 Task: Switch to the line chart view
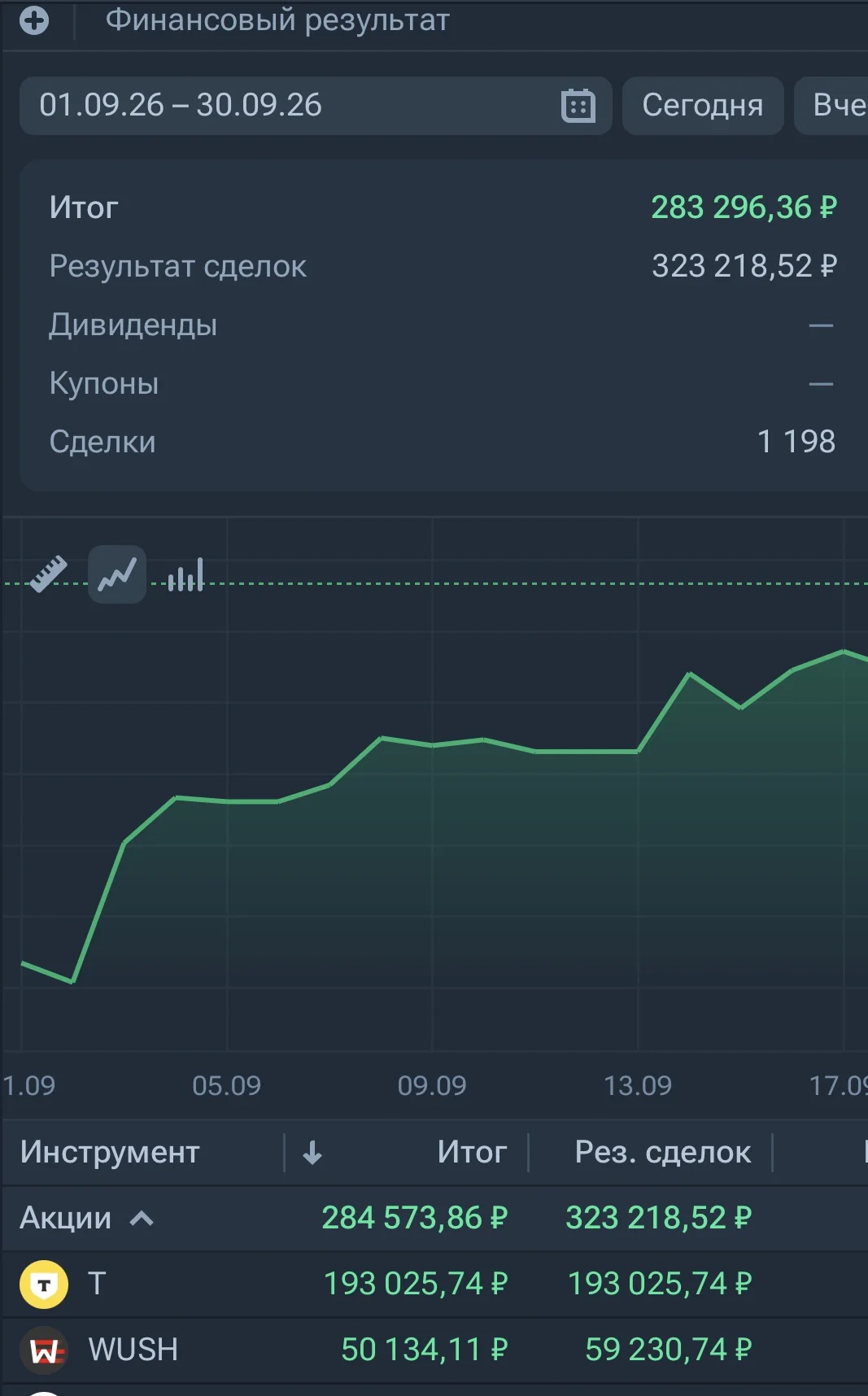tap(117, 574)
